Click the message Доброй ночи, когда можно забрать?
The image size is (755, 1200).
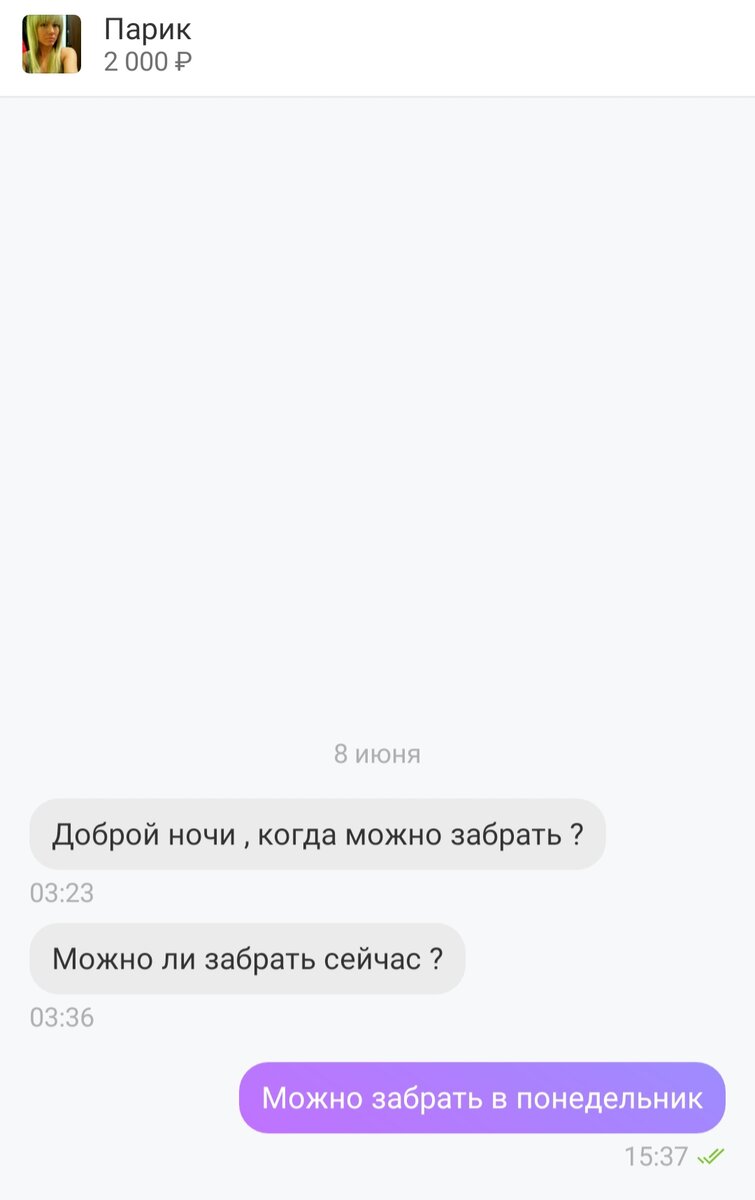tap(317, 833)
